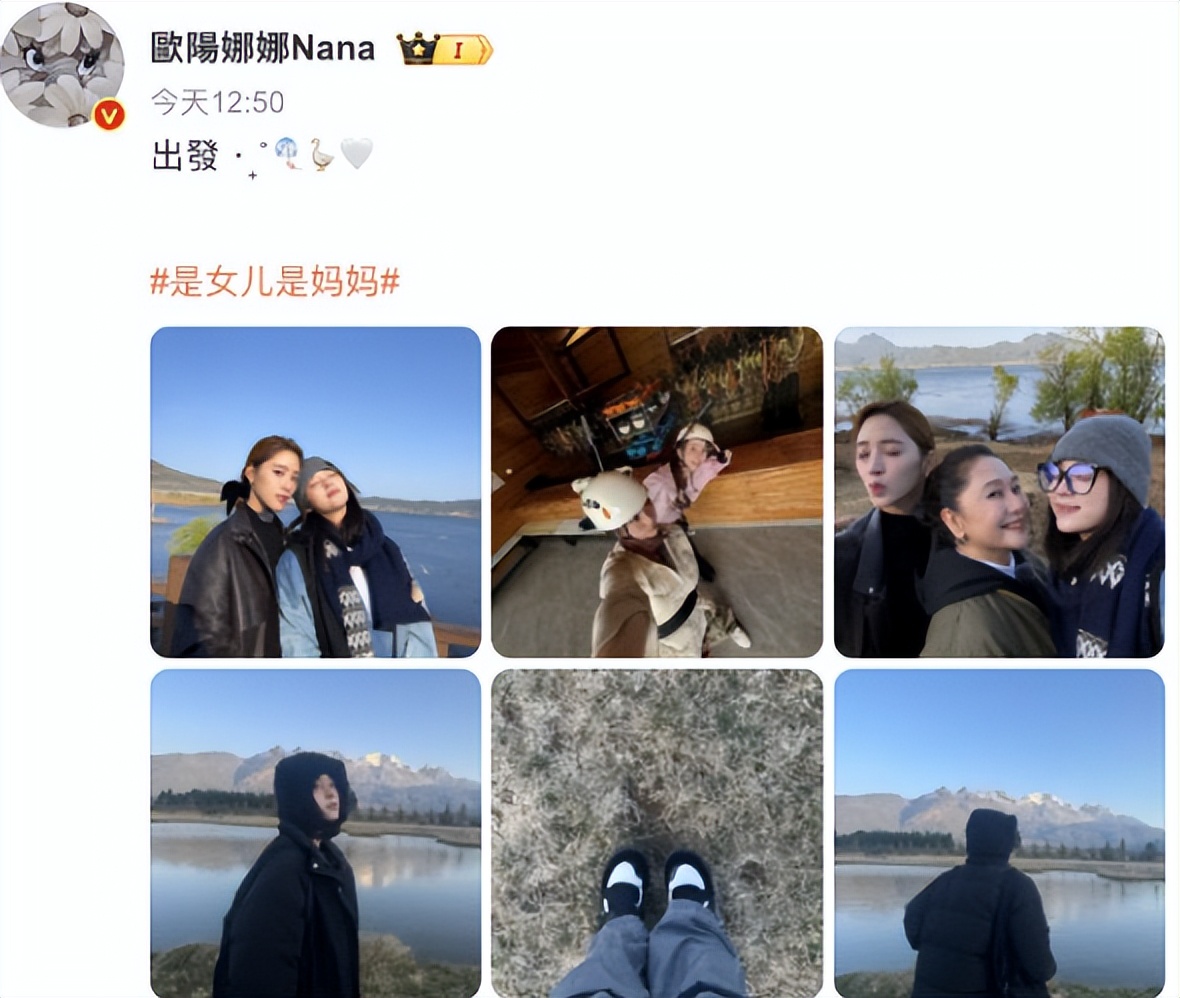Open the helmet selfie photo indoors
The image size is (1180, 998).
coord(656,491)
